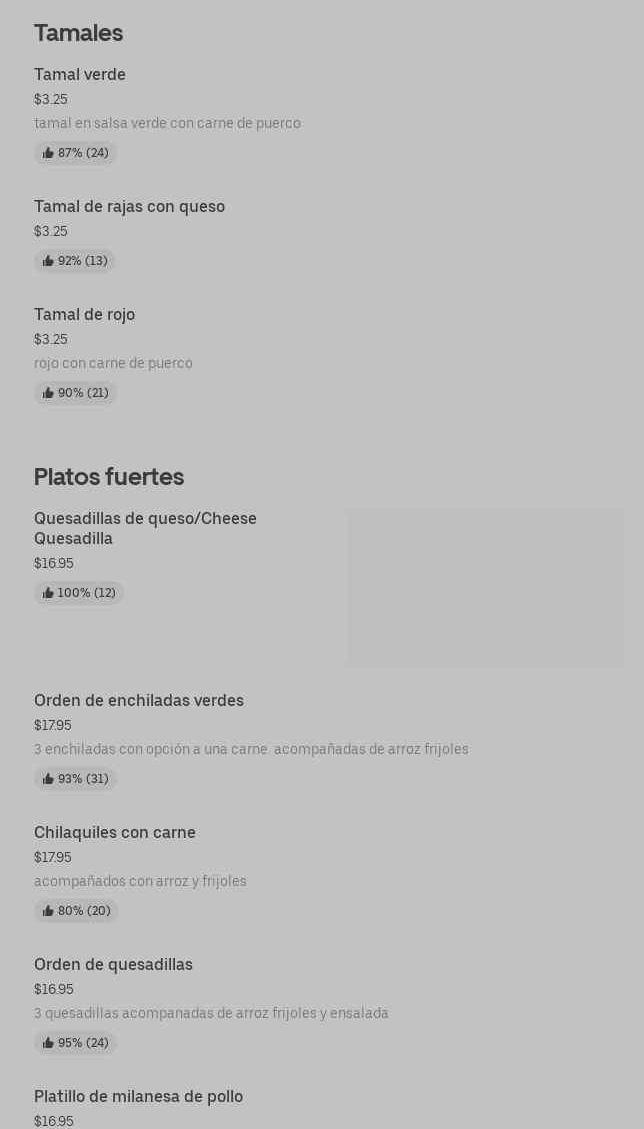View Platillo de milanesa de pollo
This screenshot has height=1129, width=644.
tap(138, 1097)
